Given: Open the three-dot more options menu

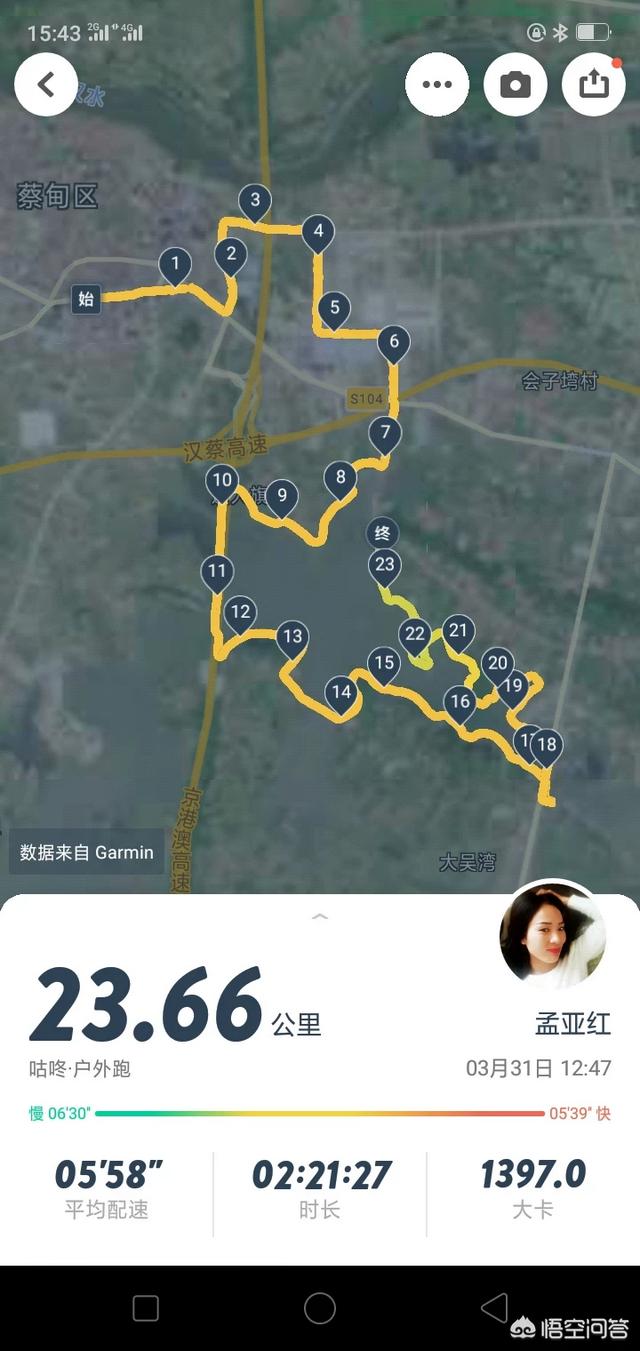Looking at the screenshot, I should (437, 84).
